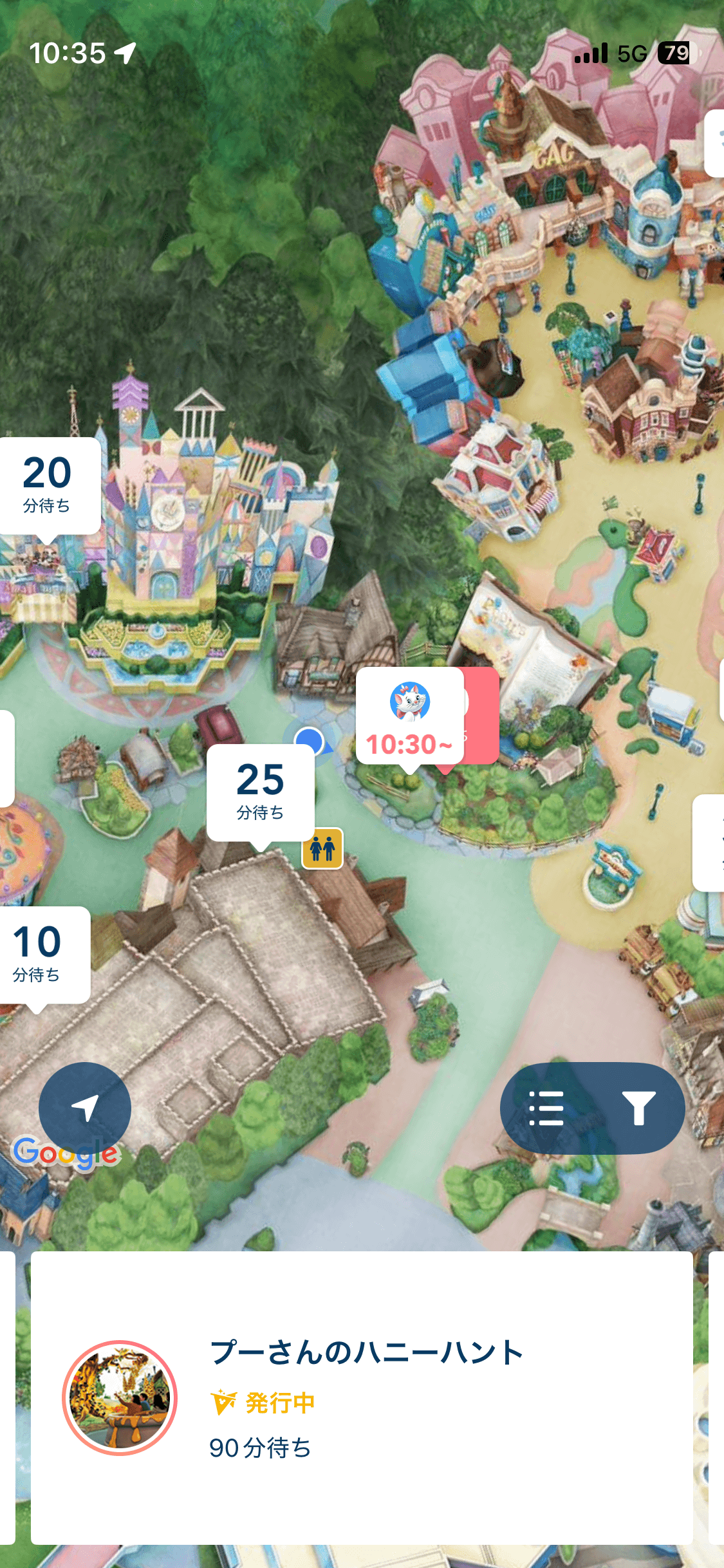The width and height of the screenshot is (724, 1568).
Task: Switch to the list view
Action: pyautogui.click(x=546, y=1108)
